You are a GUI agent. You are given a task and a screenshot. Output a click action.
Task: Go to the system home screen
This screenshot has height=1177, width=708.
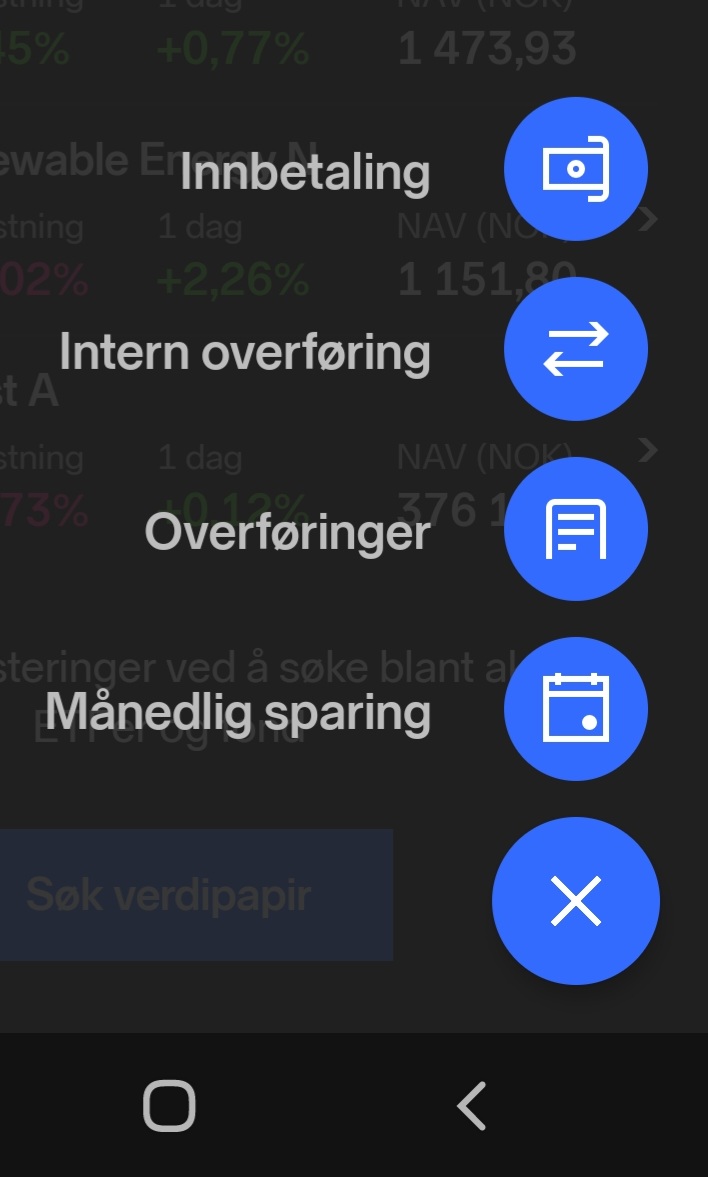[x=170, y=1106]
